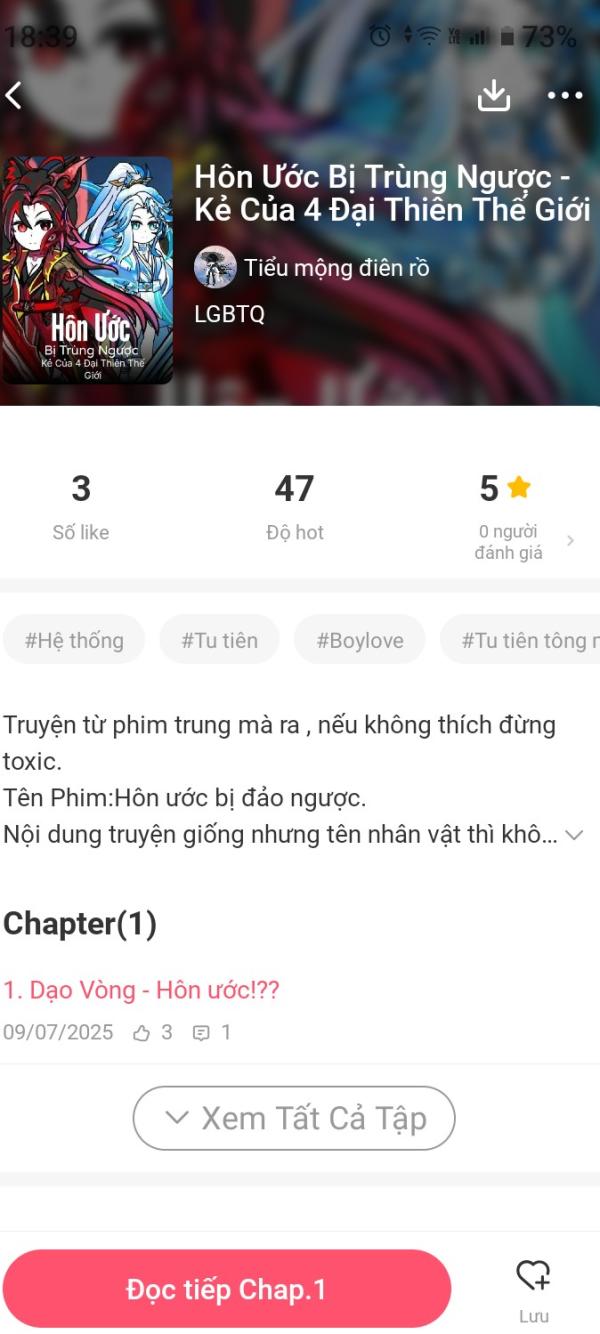Open the three-dot overflow menu
Viewport: 600px width, 1334px height.
tap(565, 96)
